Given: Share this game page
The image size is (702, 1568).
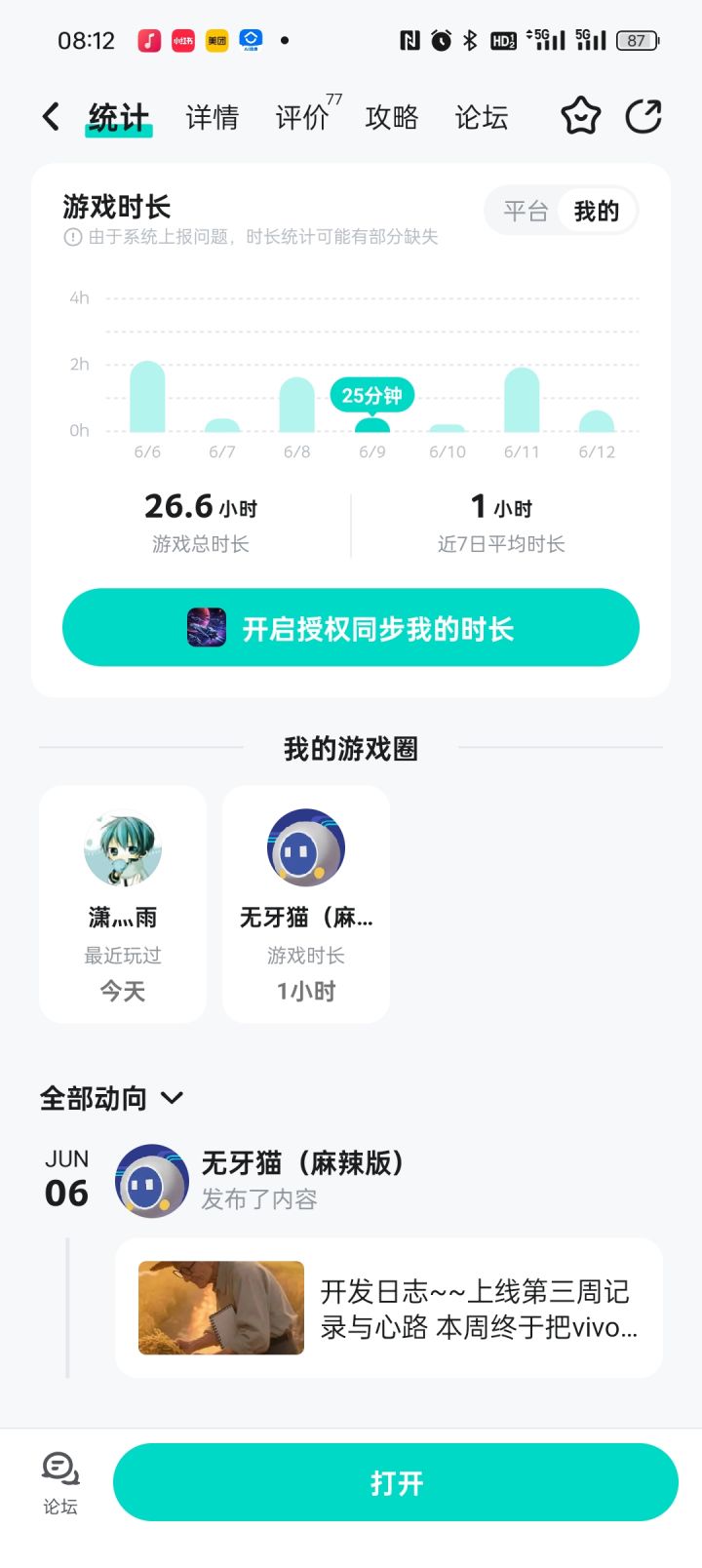Looking at the screenshot, I should (643, 117).
